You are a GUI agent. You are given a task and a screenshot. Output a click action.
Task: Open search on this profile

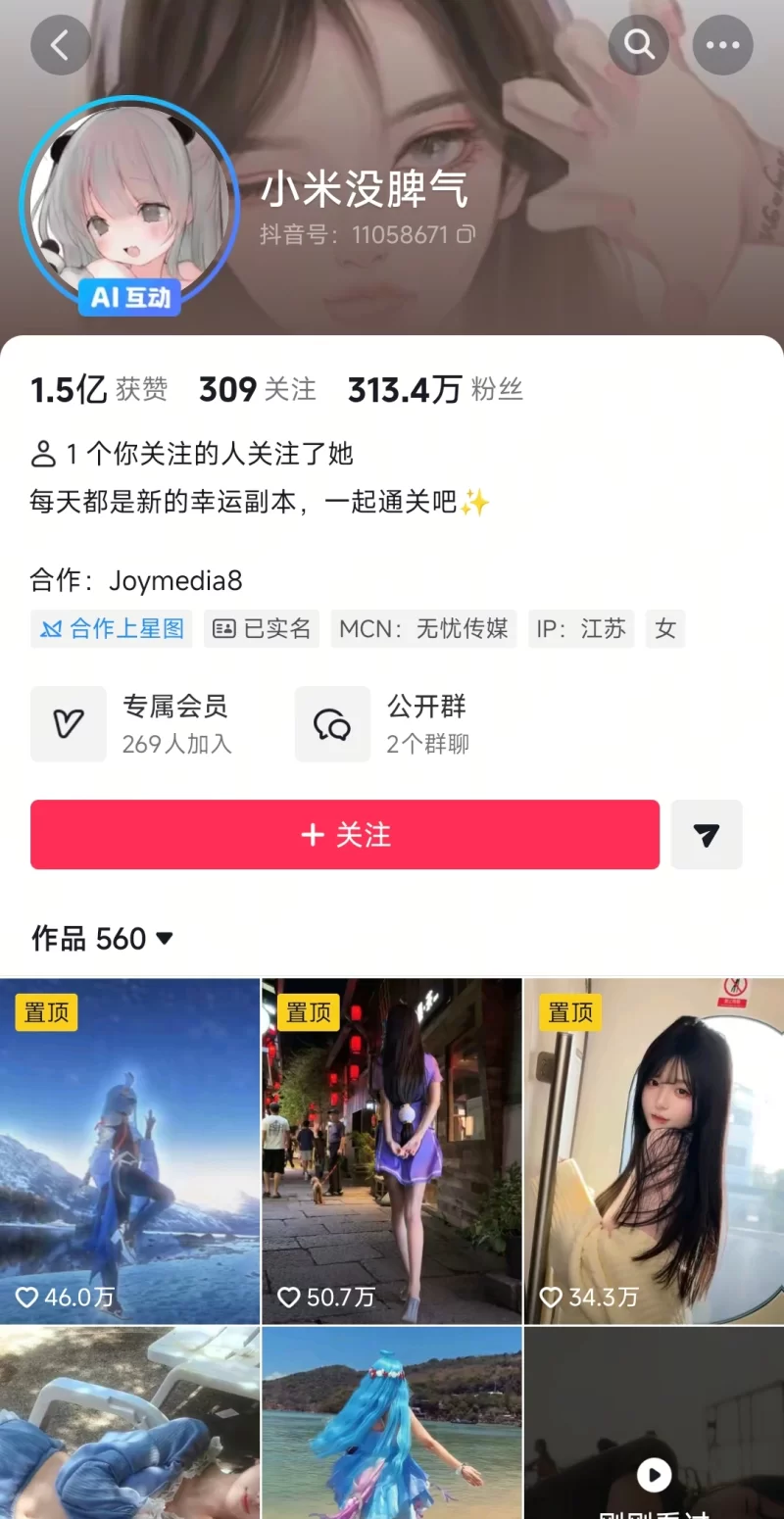point(639,45)
